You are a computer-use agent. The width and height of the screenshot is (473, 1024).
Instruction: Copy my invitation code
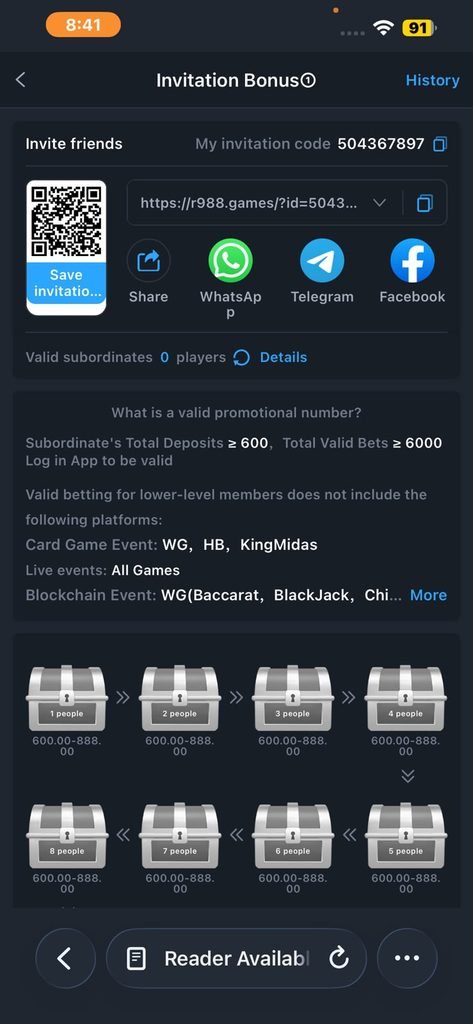440,144
